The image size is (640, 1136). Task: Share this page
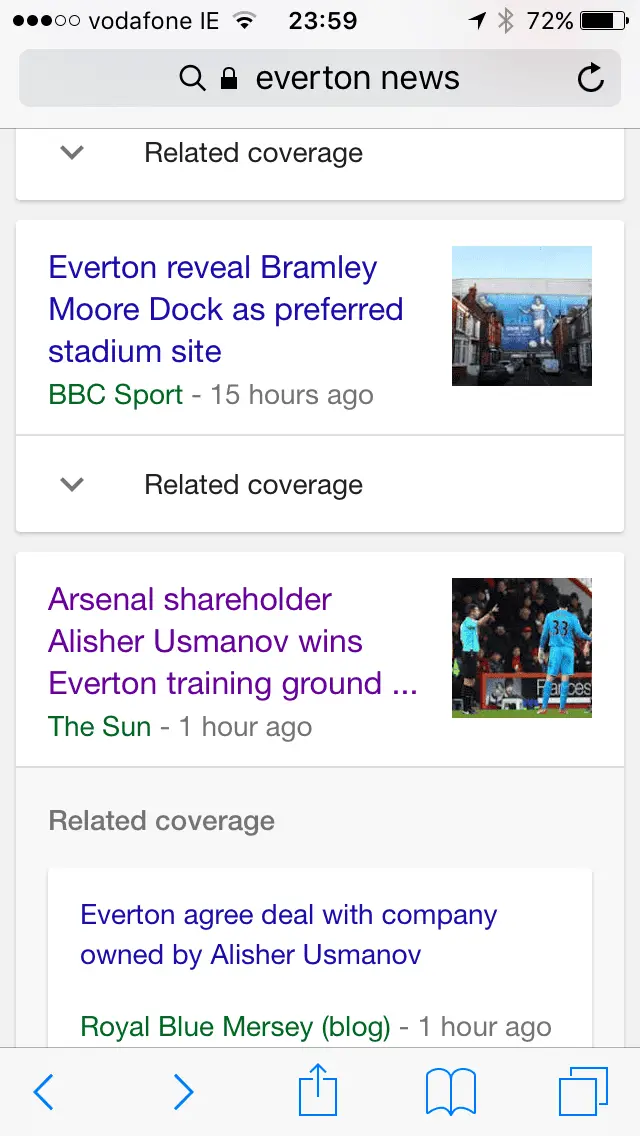[319, 1090]
